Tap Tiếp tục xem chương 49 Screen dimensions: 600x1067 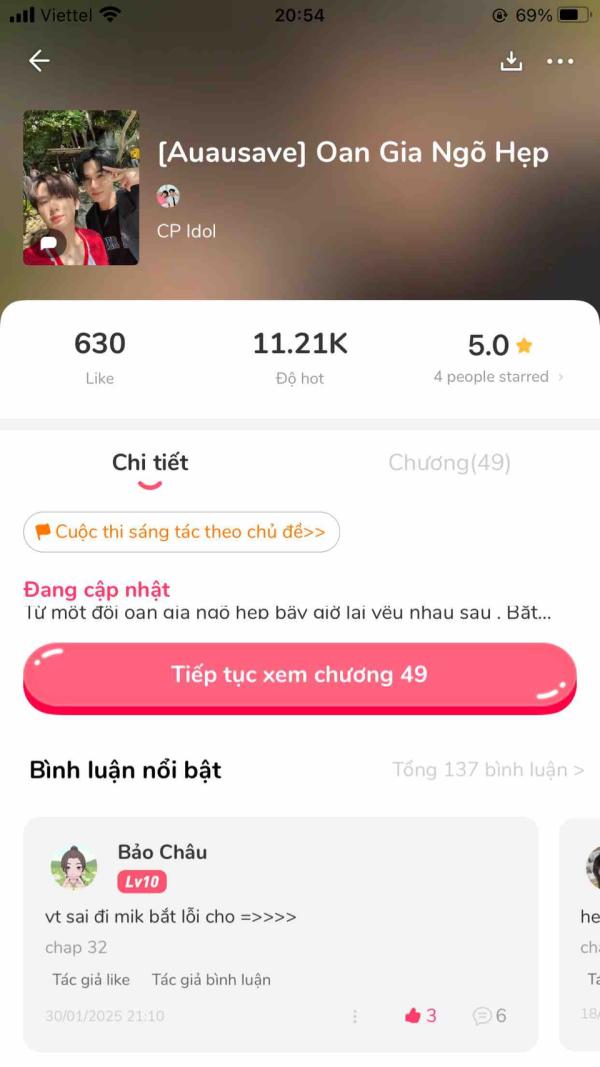tap(299, 675)
